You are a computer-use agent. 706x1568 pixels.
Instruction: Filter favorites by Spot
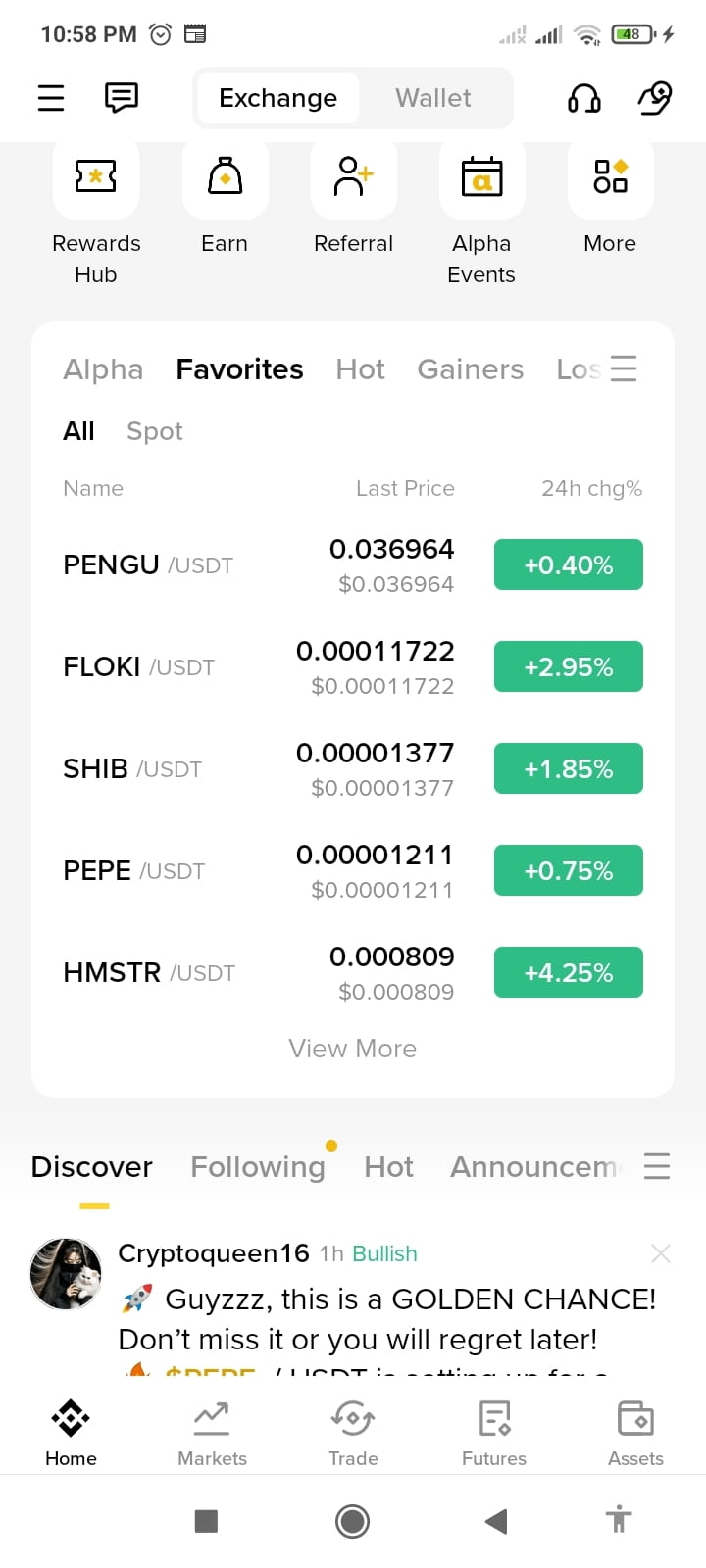click(155, 431)
